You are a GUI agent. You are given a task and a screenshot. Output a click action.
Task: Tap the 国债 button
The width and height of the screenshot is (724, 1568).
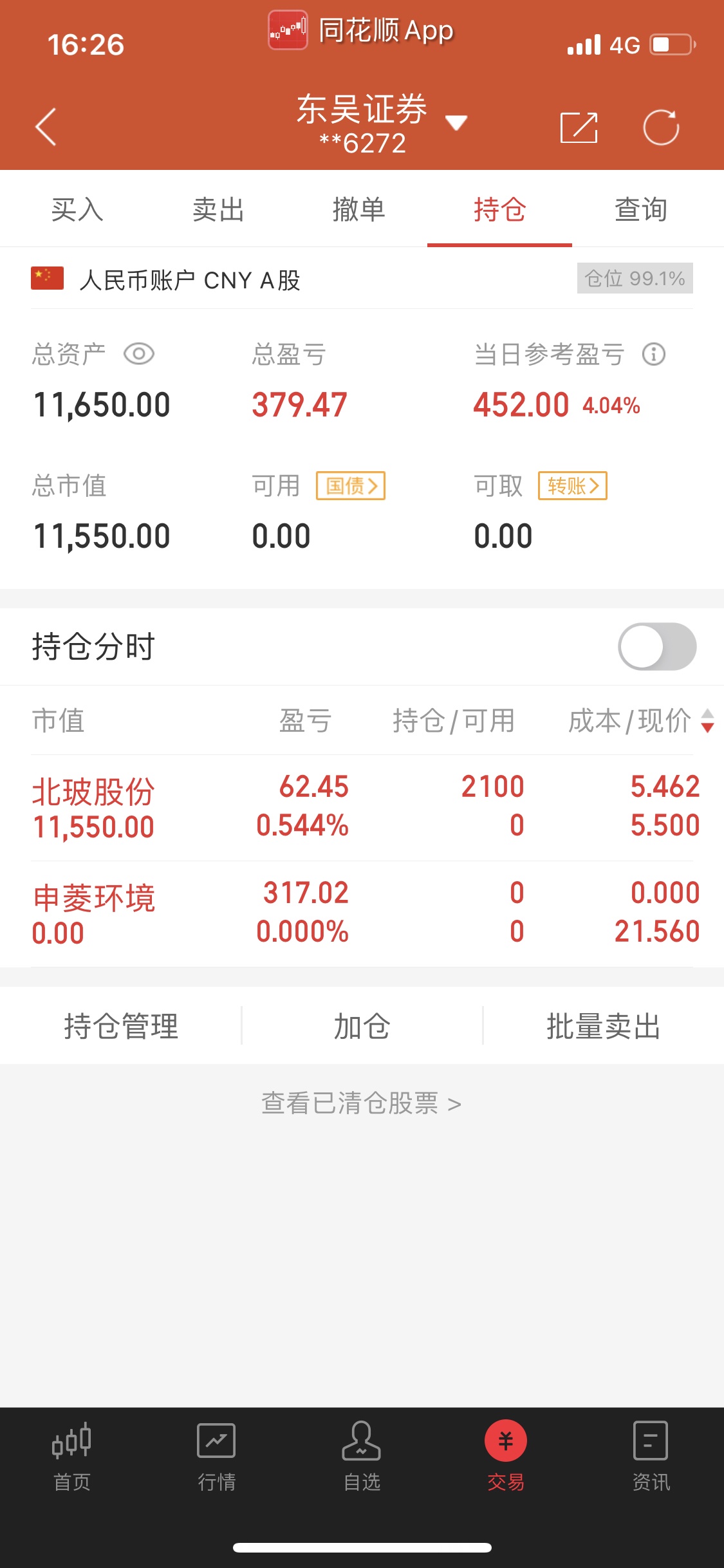[351, 485]
